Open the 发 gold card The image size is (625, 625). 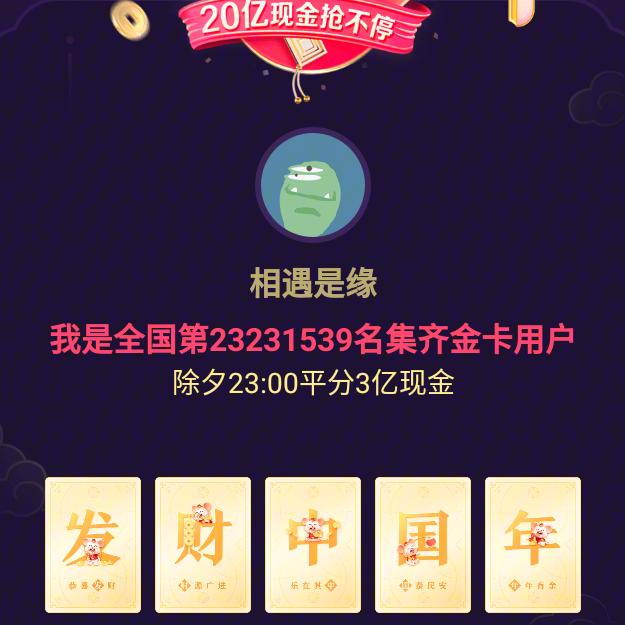[92, 544]
